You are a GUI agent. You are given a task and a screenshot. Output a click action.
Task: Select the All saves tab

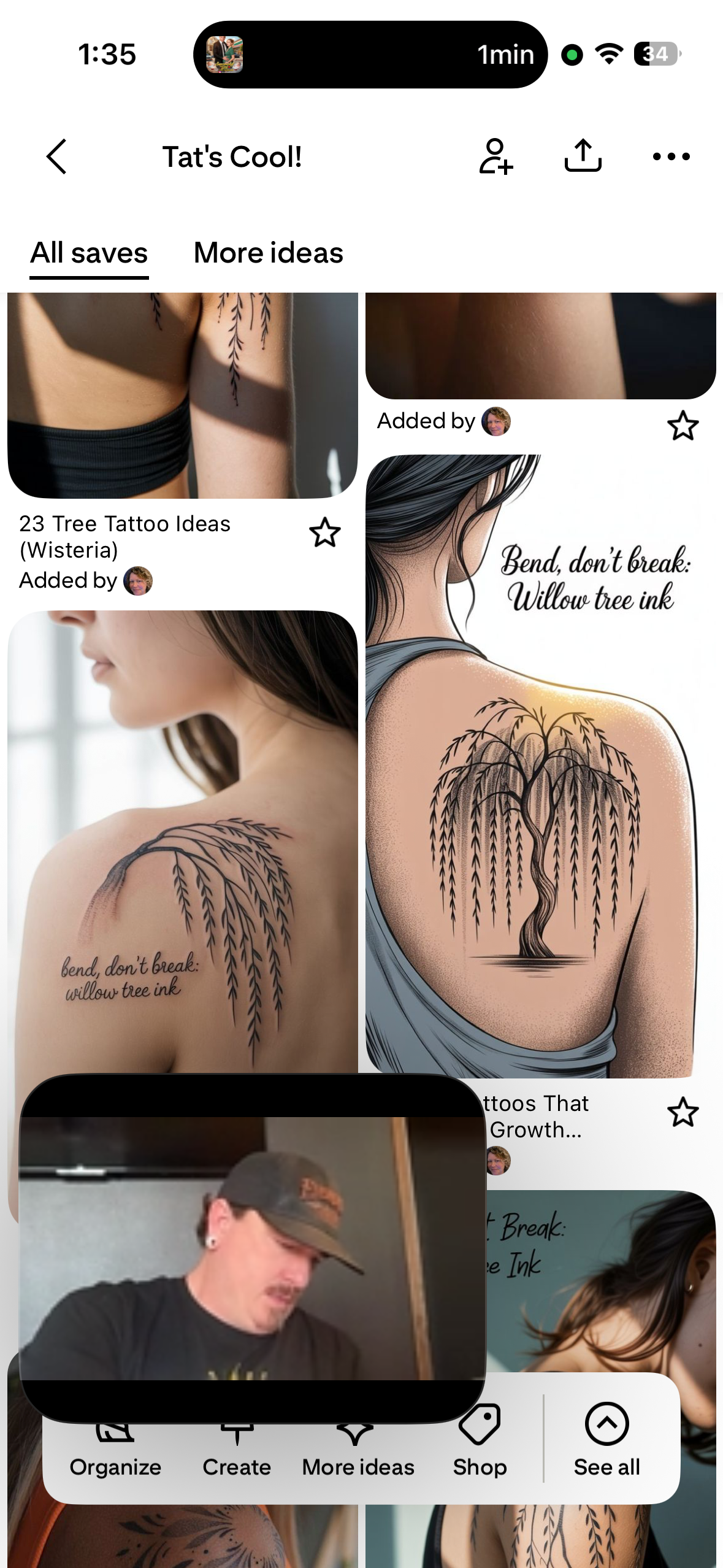(x=89, y=253)
